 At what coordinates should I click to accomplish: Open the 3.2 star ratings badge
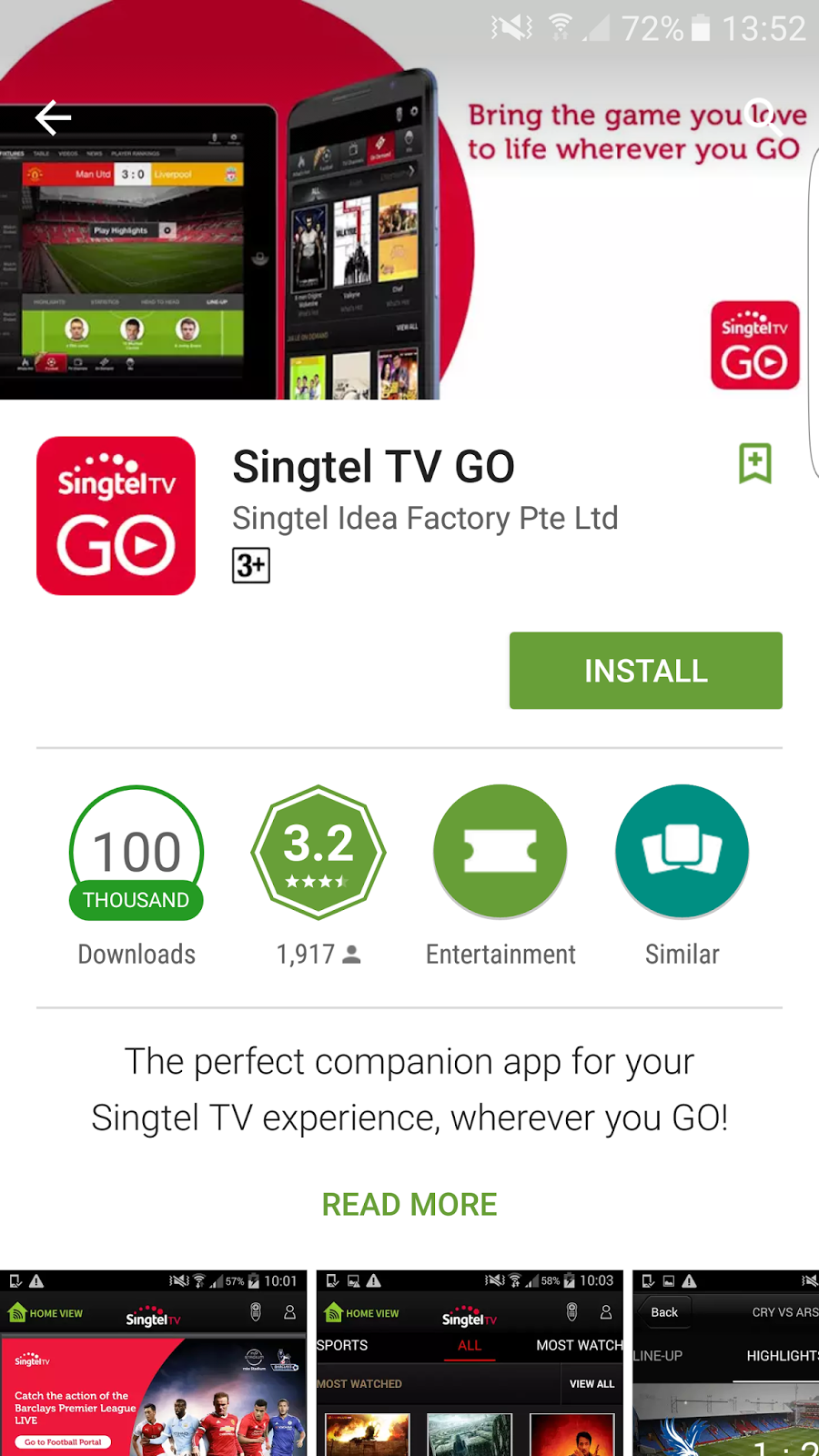318,853
